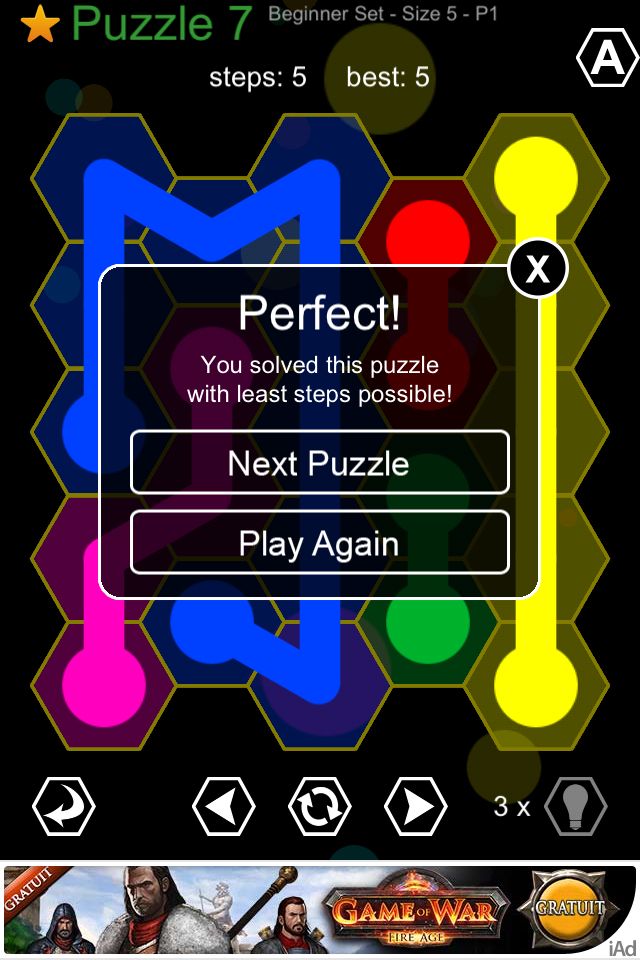Tap the hexagon A icon
640x960 pixels.
pyautogui.click(x=607, y=60)
